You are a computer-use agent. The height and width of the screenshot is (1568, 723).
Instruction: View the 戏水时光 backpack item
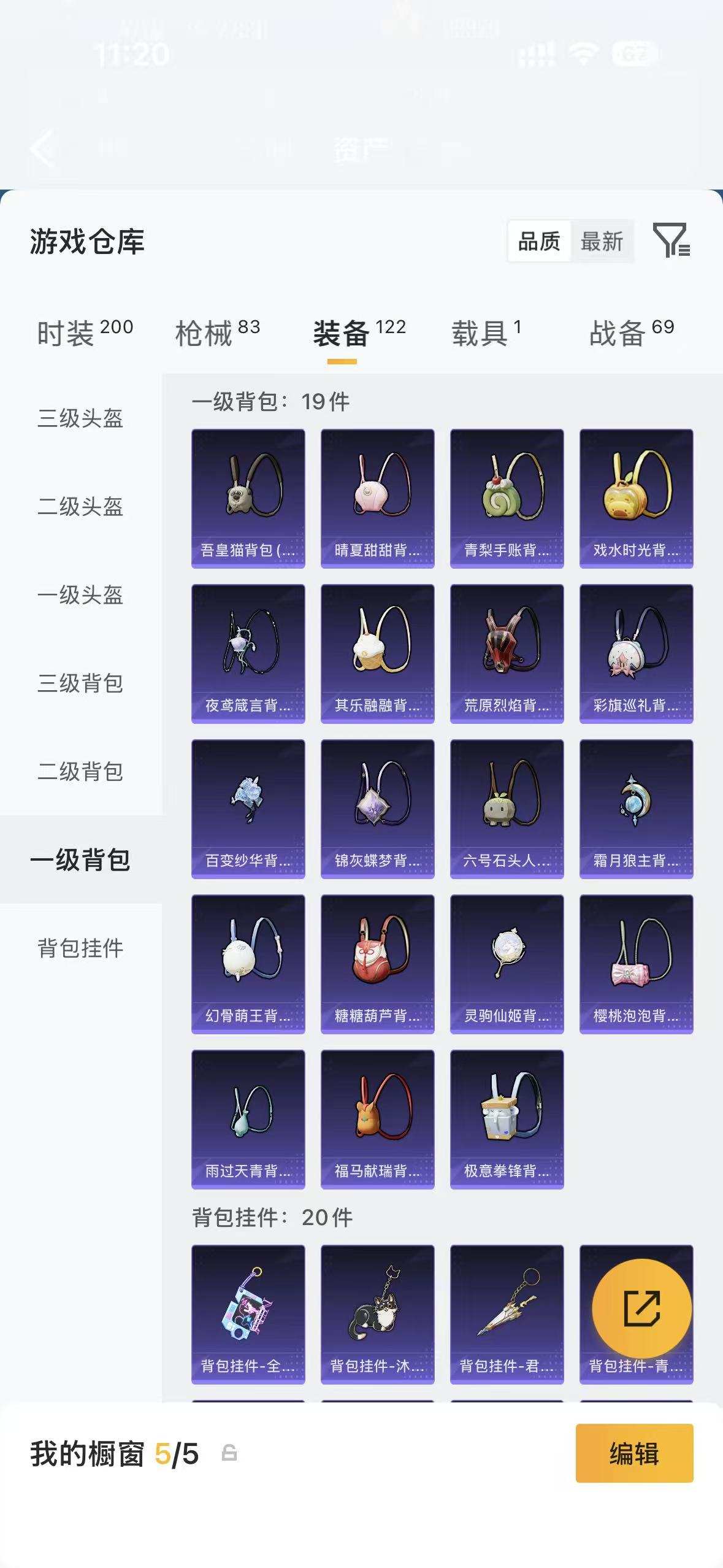(637, 499)
